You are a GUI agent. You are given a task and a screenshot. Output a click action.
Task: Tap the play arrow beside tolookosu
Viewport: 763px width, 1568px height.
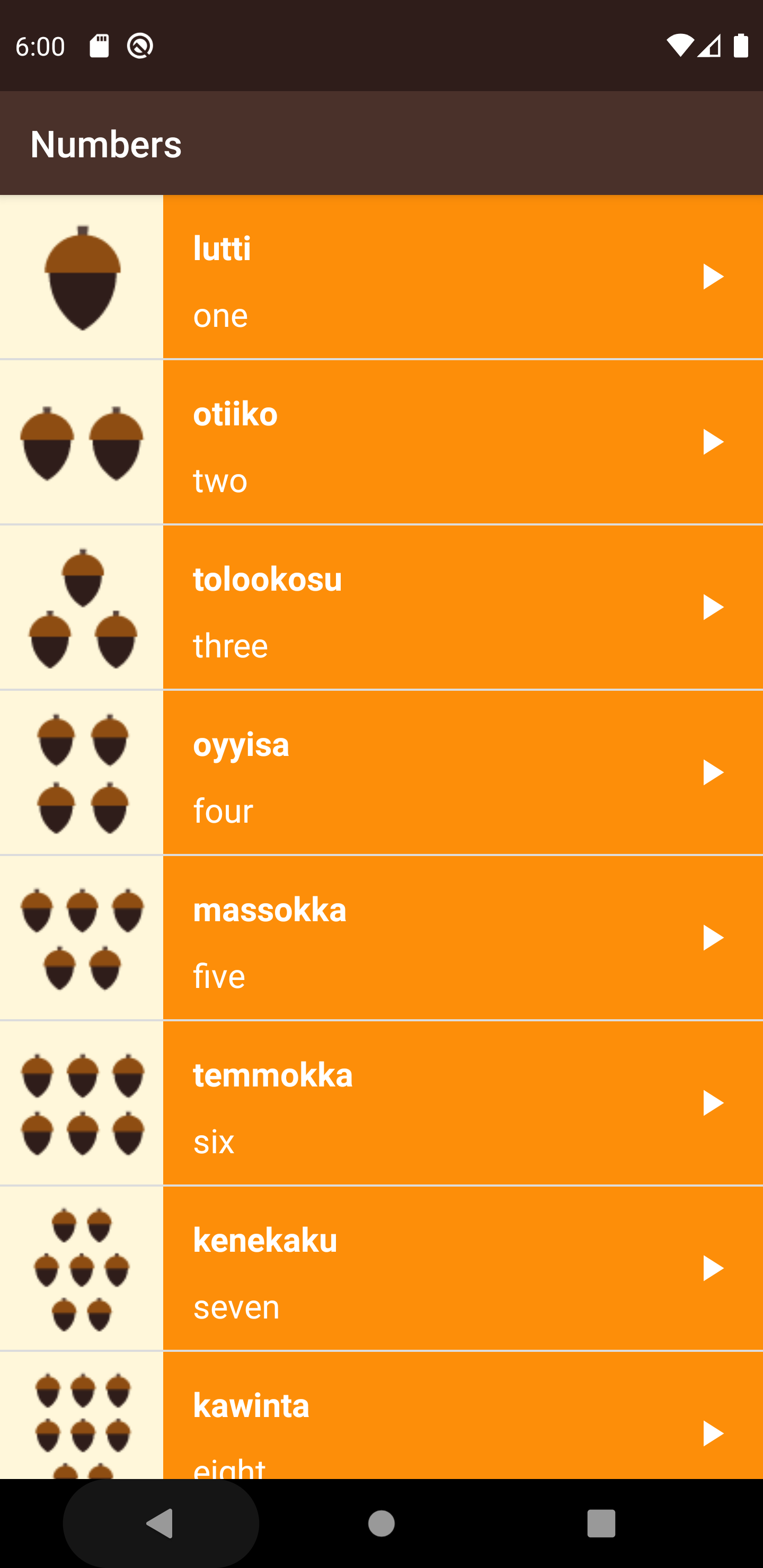pos(713,607)
